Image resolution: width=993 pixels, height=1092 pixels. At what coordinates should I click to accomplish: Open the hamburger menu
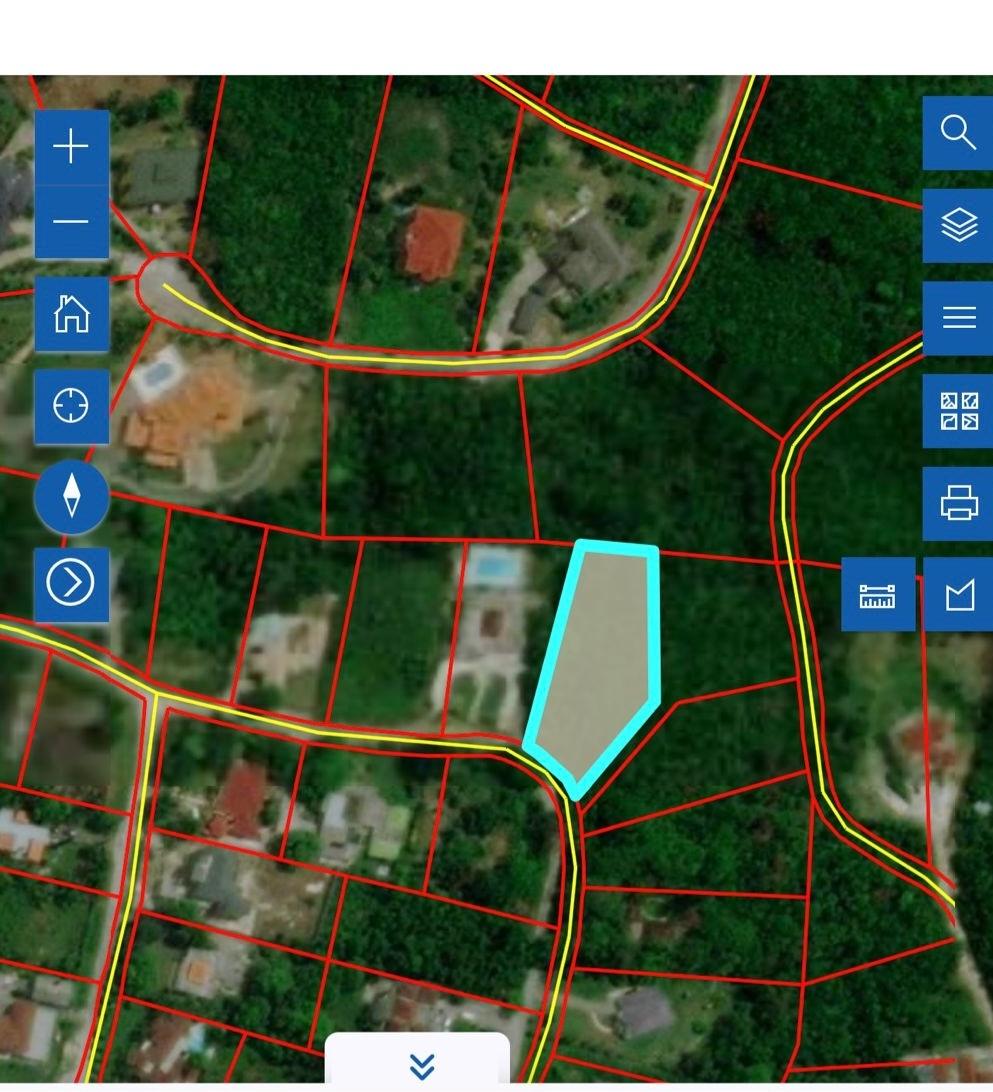pyautogui.click(x=957, y=318)
